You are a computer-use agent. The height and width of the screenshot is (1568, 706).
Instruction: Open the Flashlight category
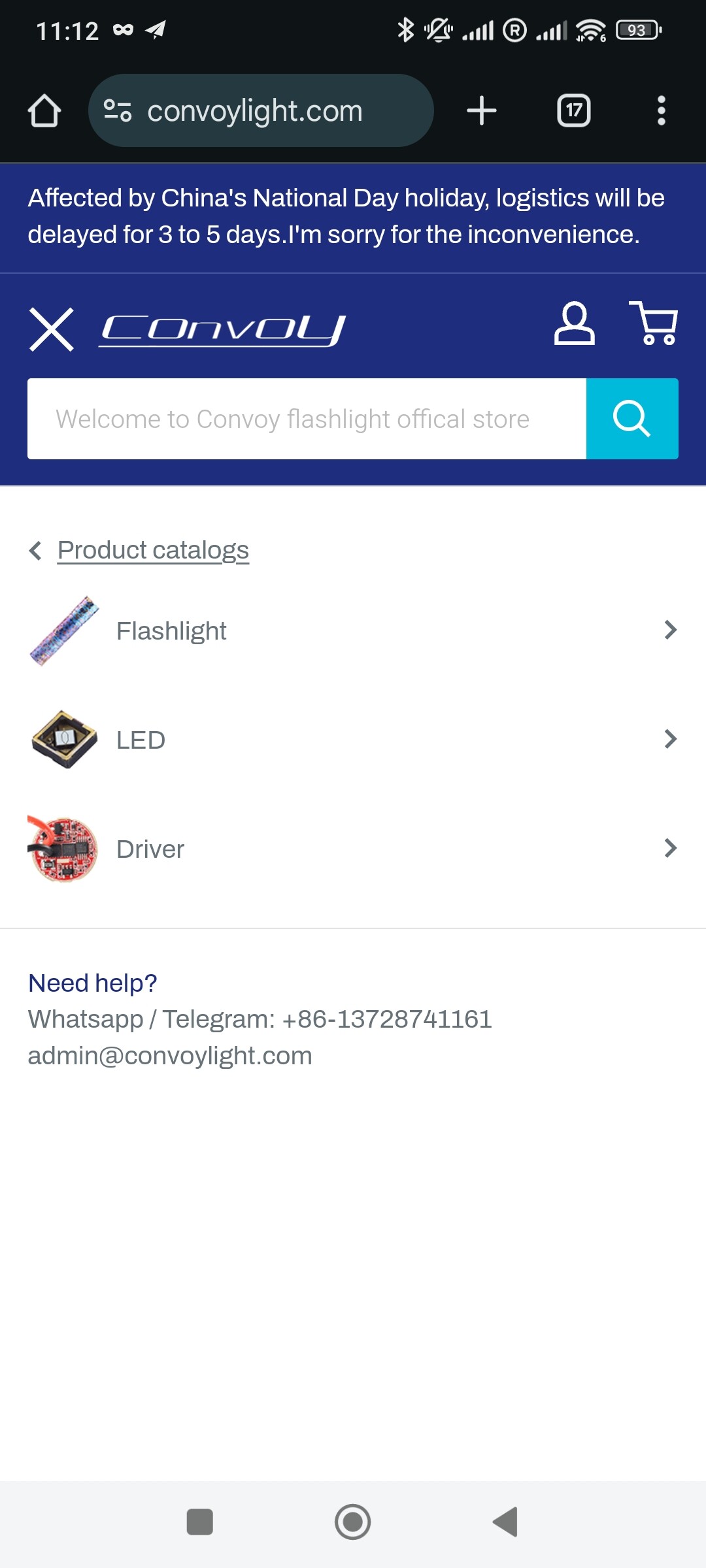click(353, 630)
